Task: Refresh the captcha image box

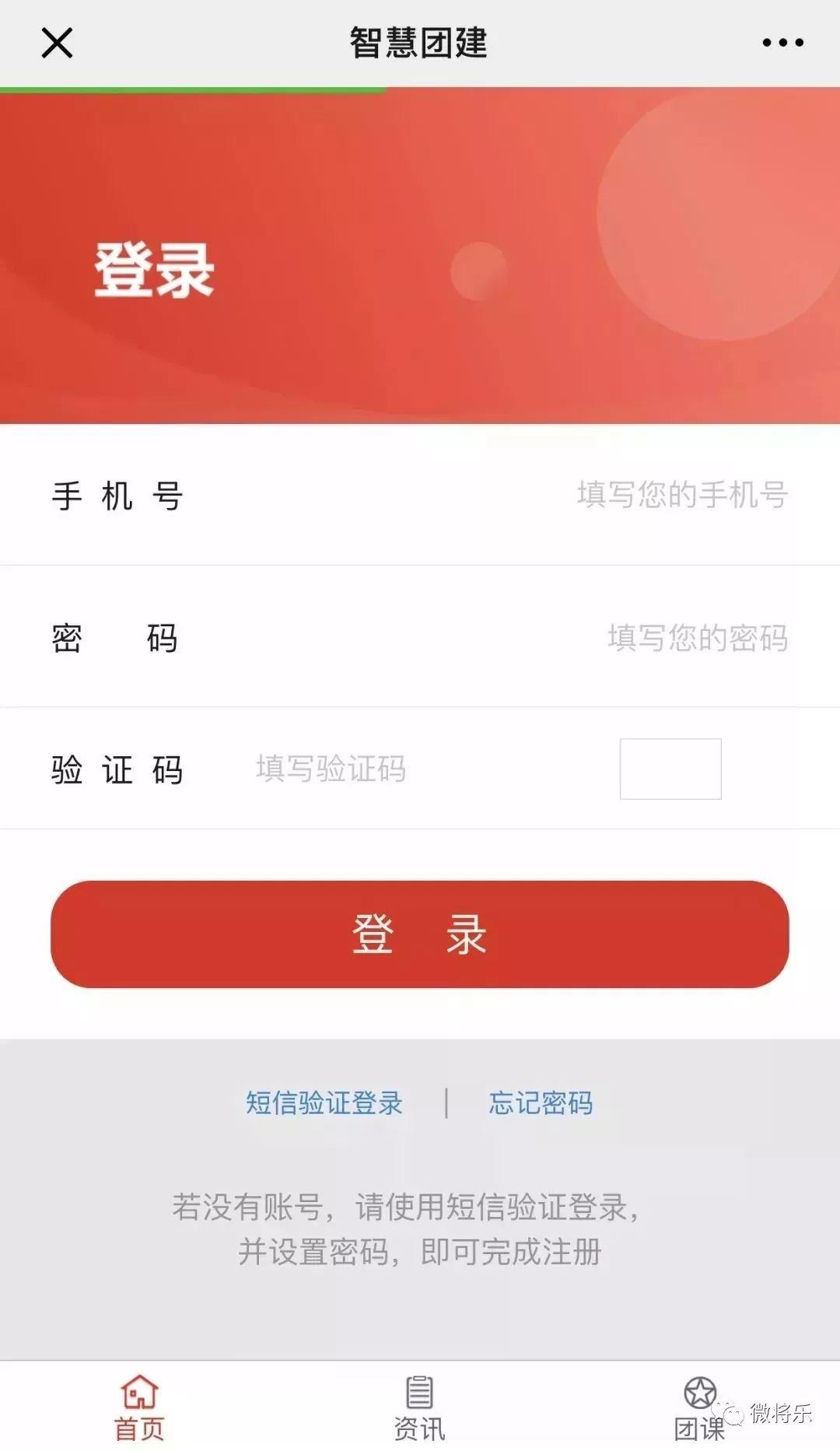Action: (x=670, y=769)
